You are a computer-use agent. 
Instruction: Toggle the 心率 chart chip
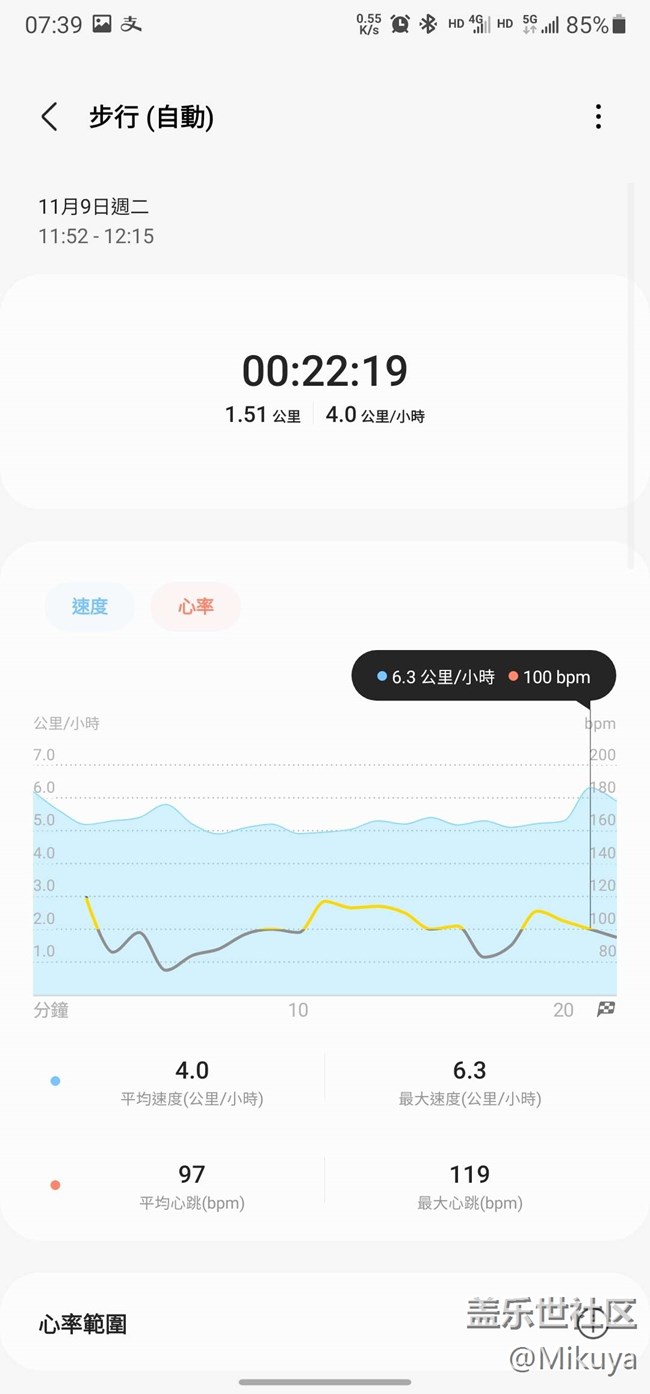coord(196,606)
